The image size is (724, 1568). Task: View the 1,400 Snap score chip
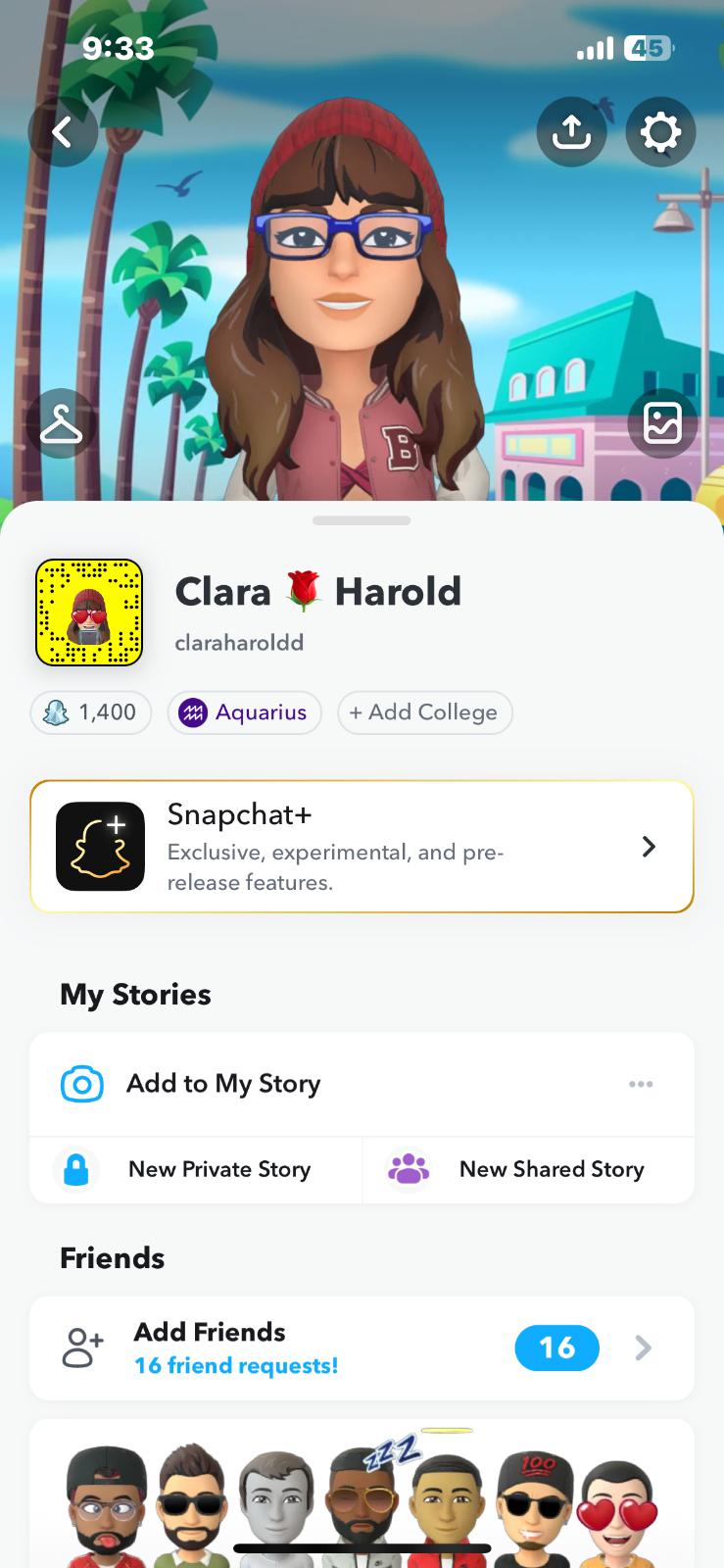91,712
